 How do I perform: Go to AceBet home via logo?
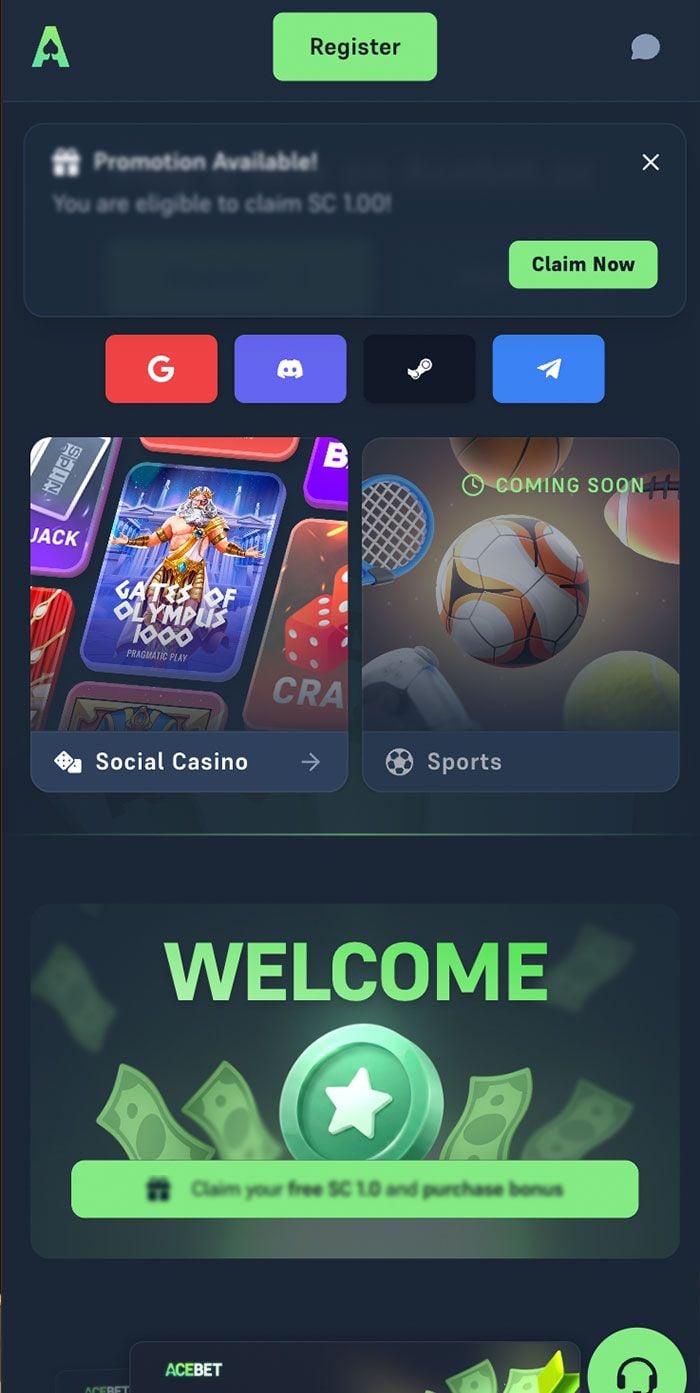51,47
